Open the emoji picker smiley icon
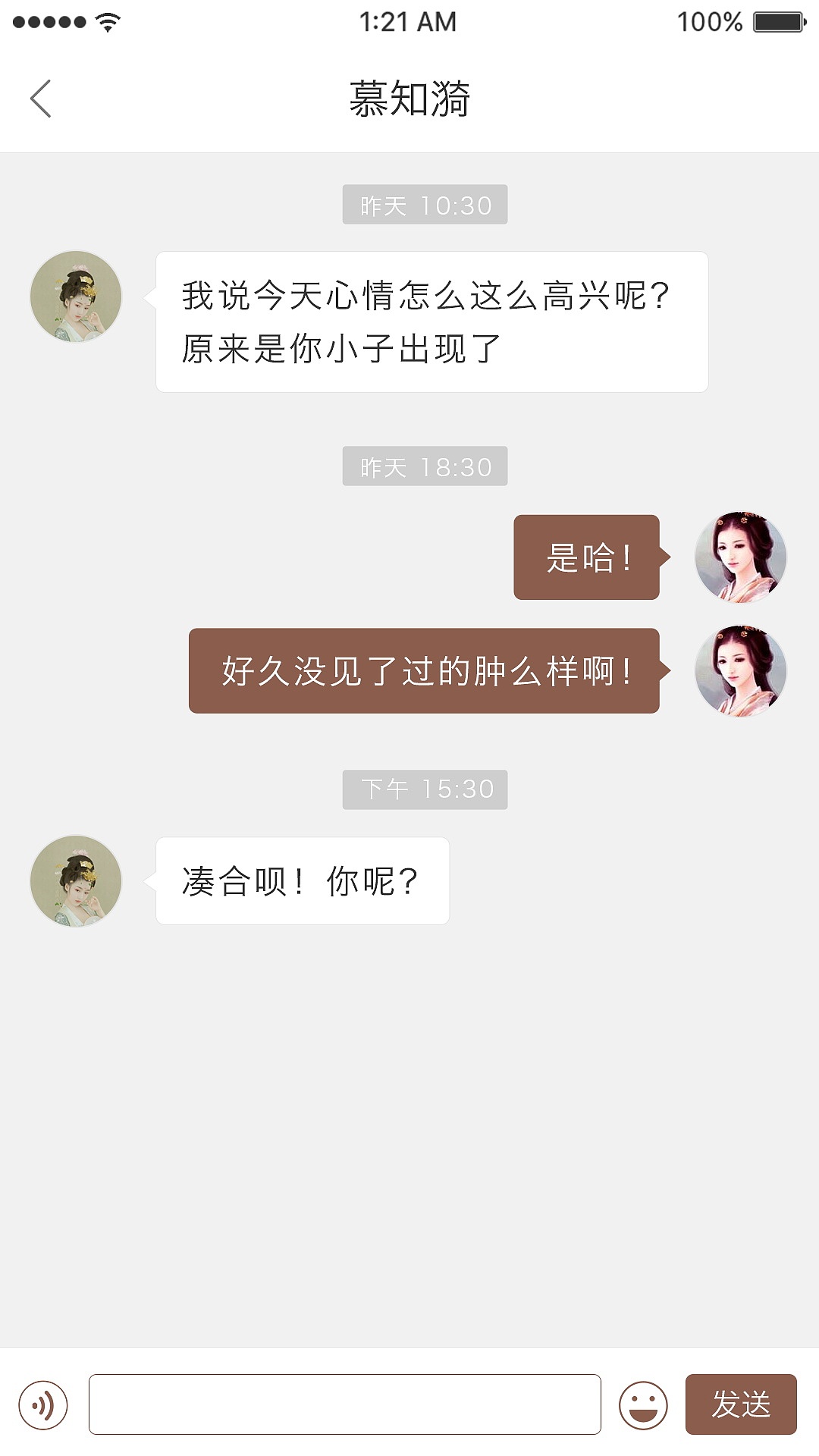The width and height of the screenshot is (819, 1456). [x=644, y=1404]
